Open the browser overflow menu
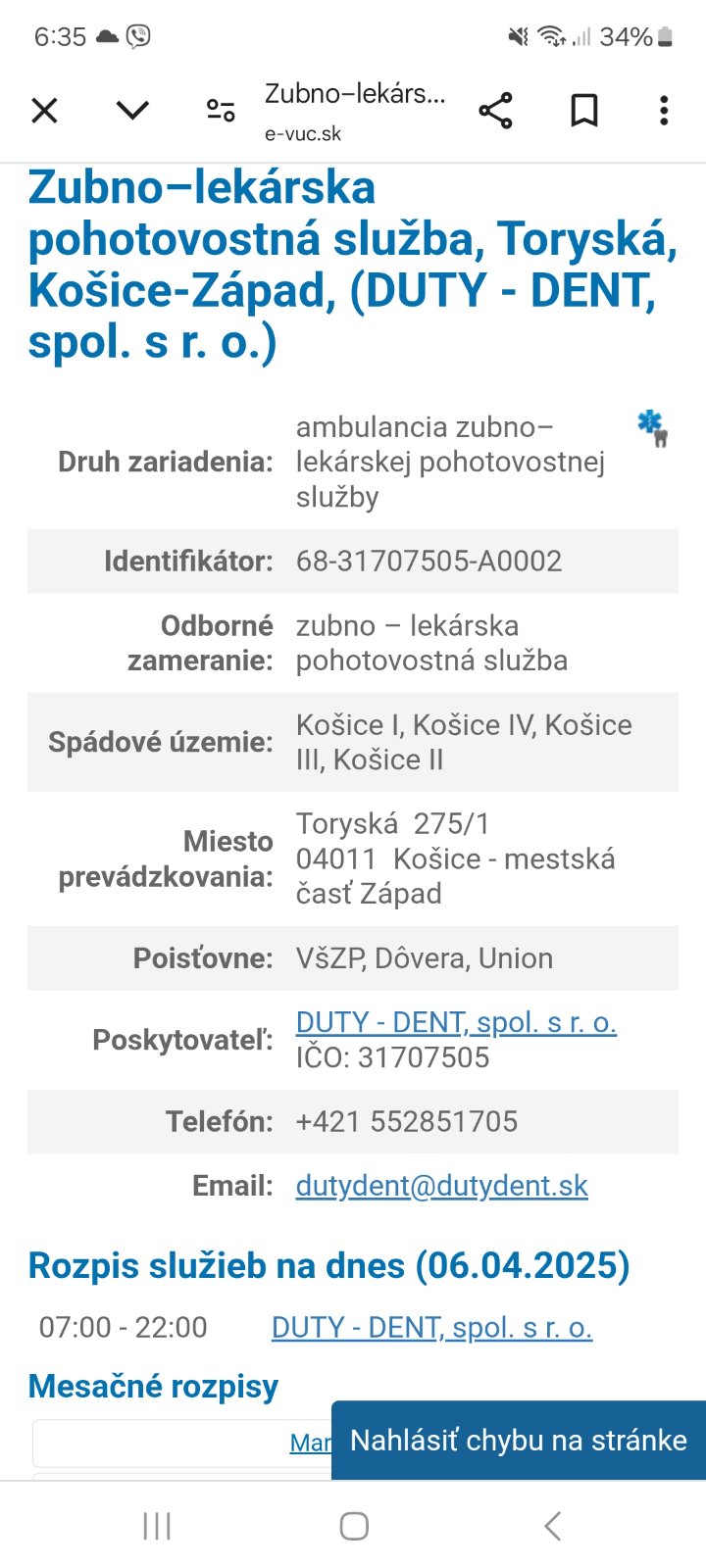The image size is (706, 1568). 664,111
